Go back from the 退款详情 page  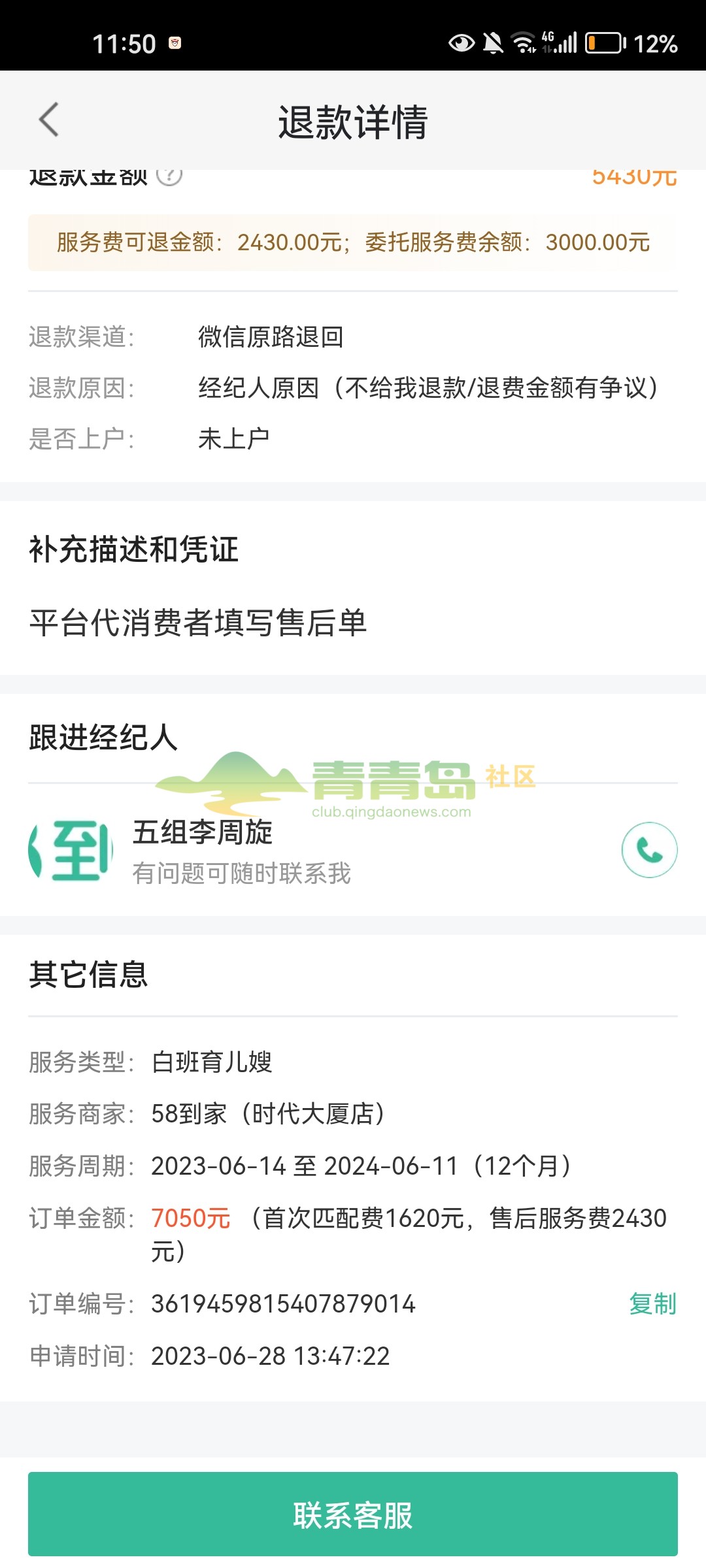coord(49,120)
